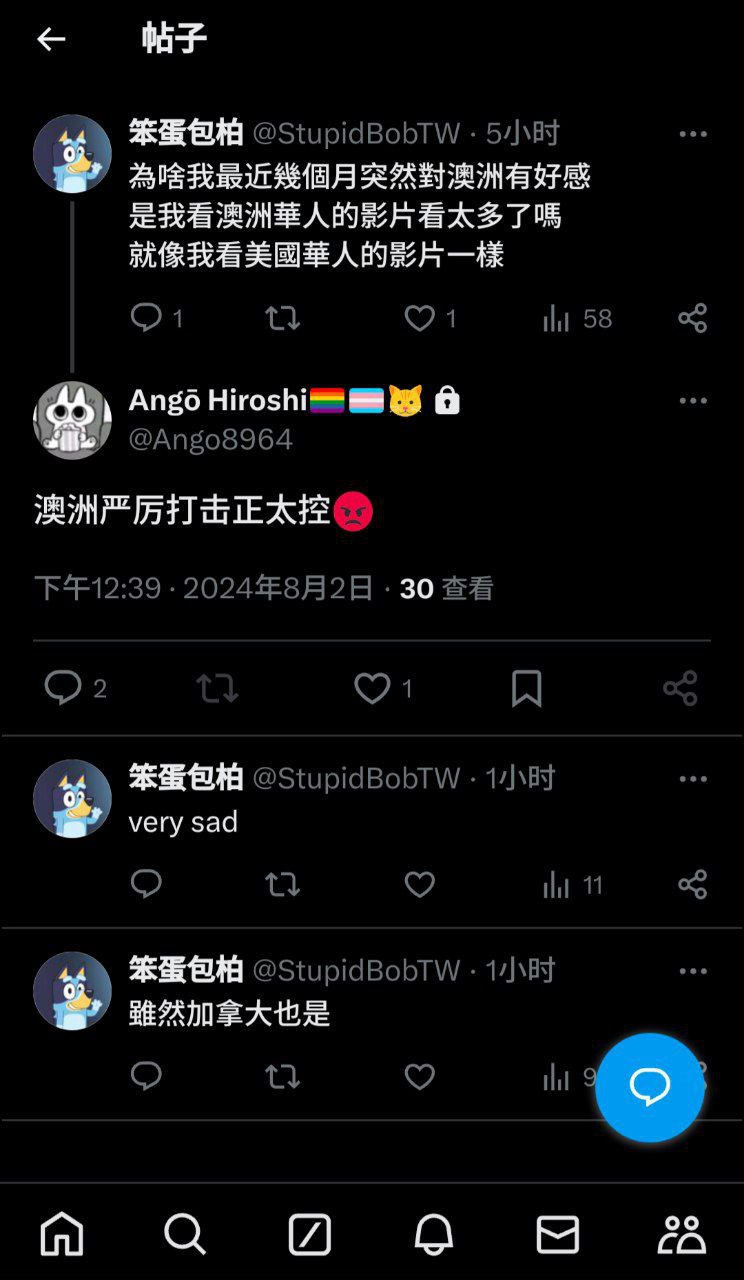This screenshot has width=744, height=1280.
Task: Open the communities people tab
Action: point(681,1235)
